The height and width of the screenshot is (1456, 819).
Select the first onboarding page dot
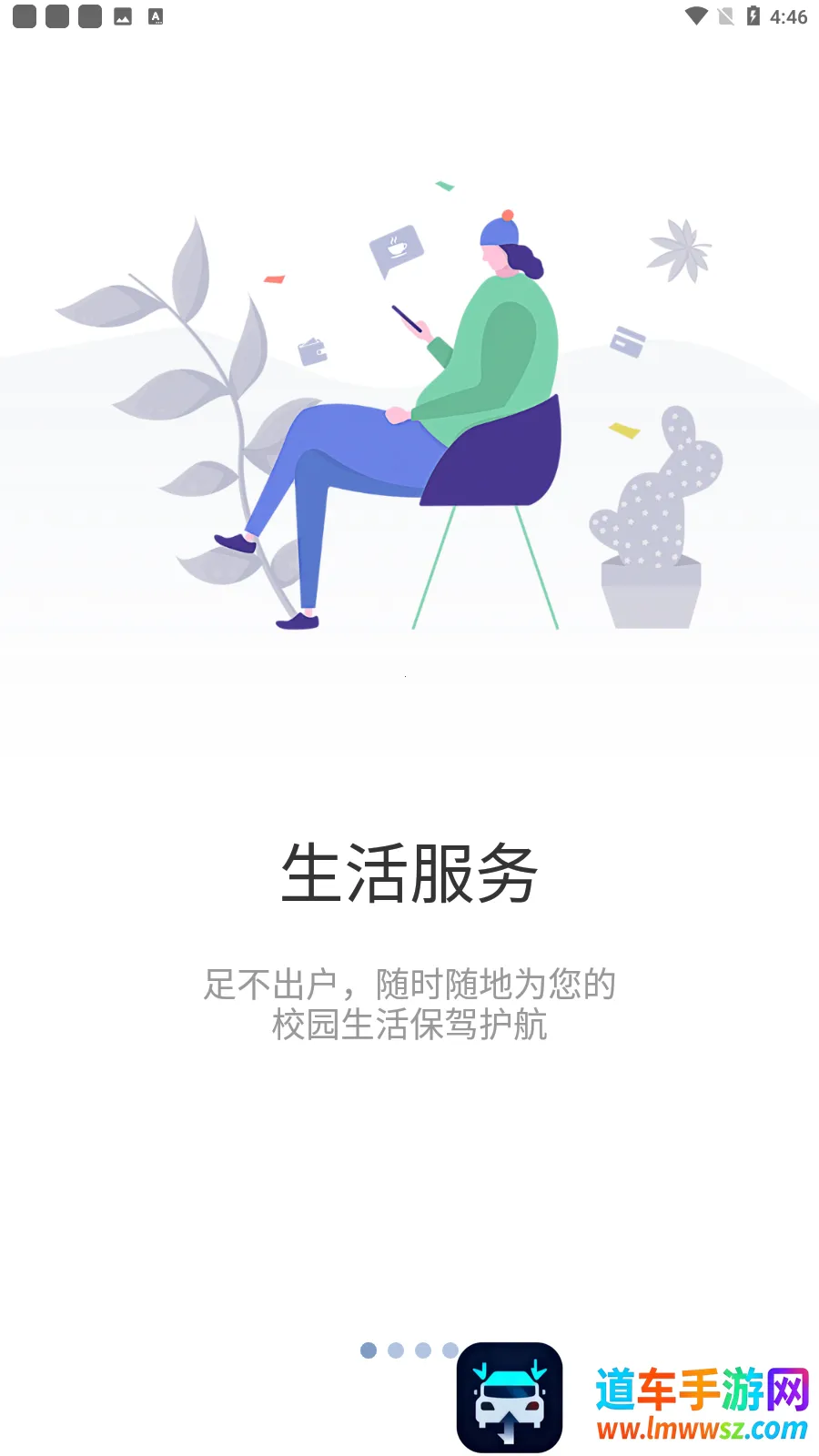pos(369,1350)
